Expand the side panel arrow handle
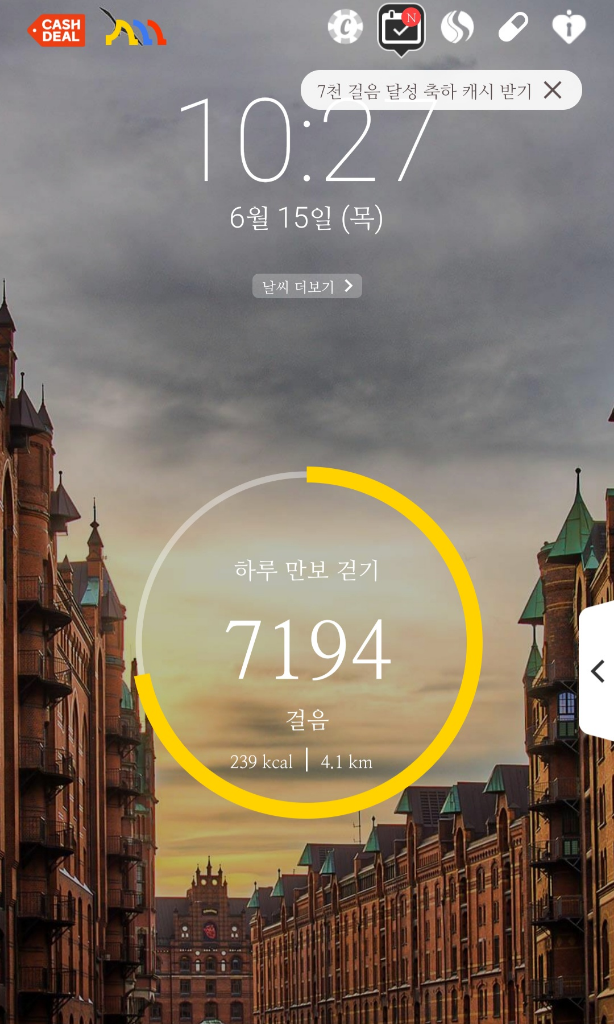 point(597,671)
